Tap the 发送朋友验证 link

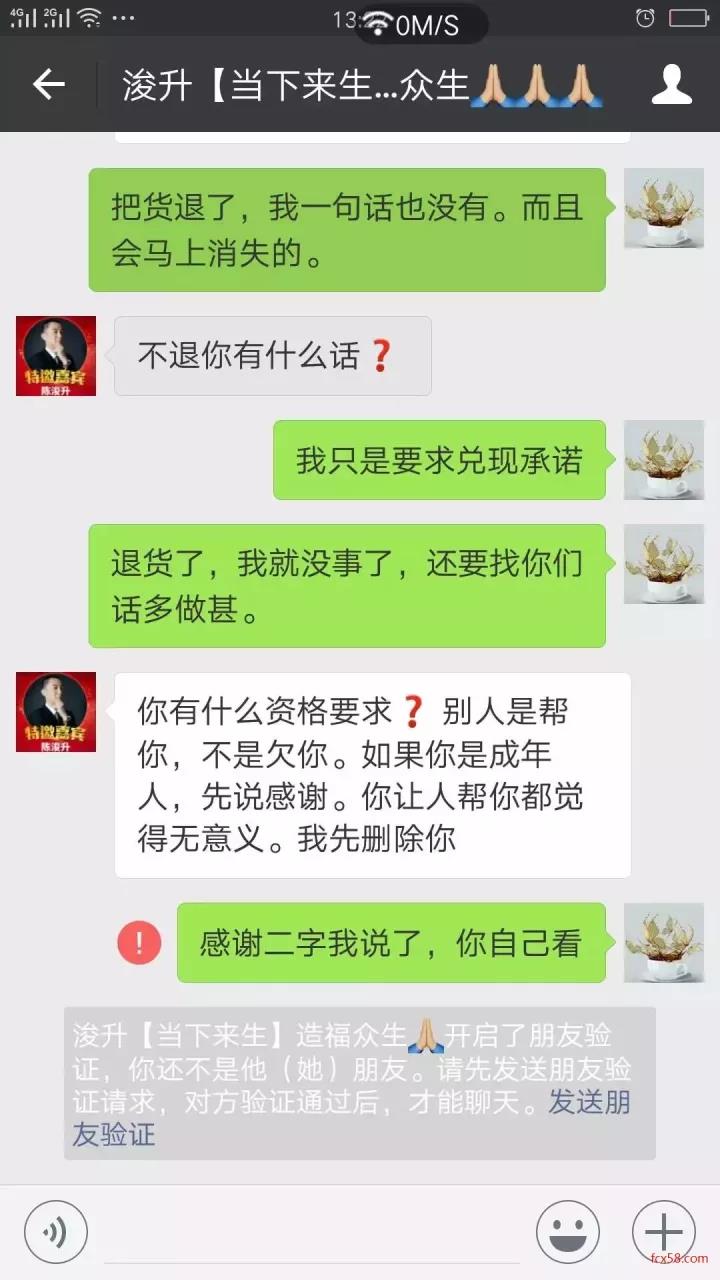pyautogui.click(x=113, y=1134)
